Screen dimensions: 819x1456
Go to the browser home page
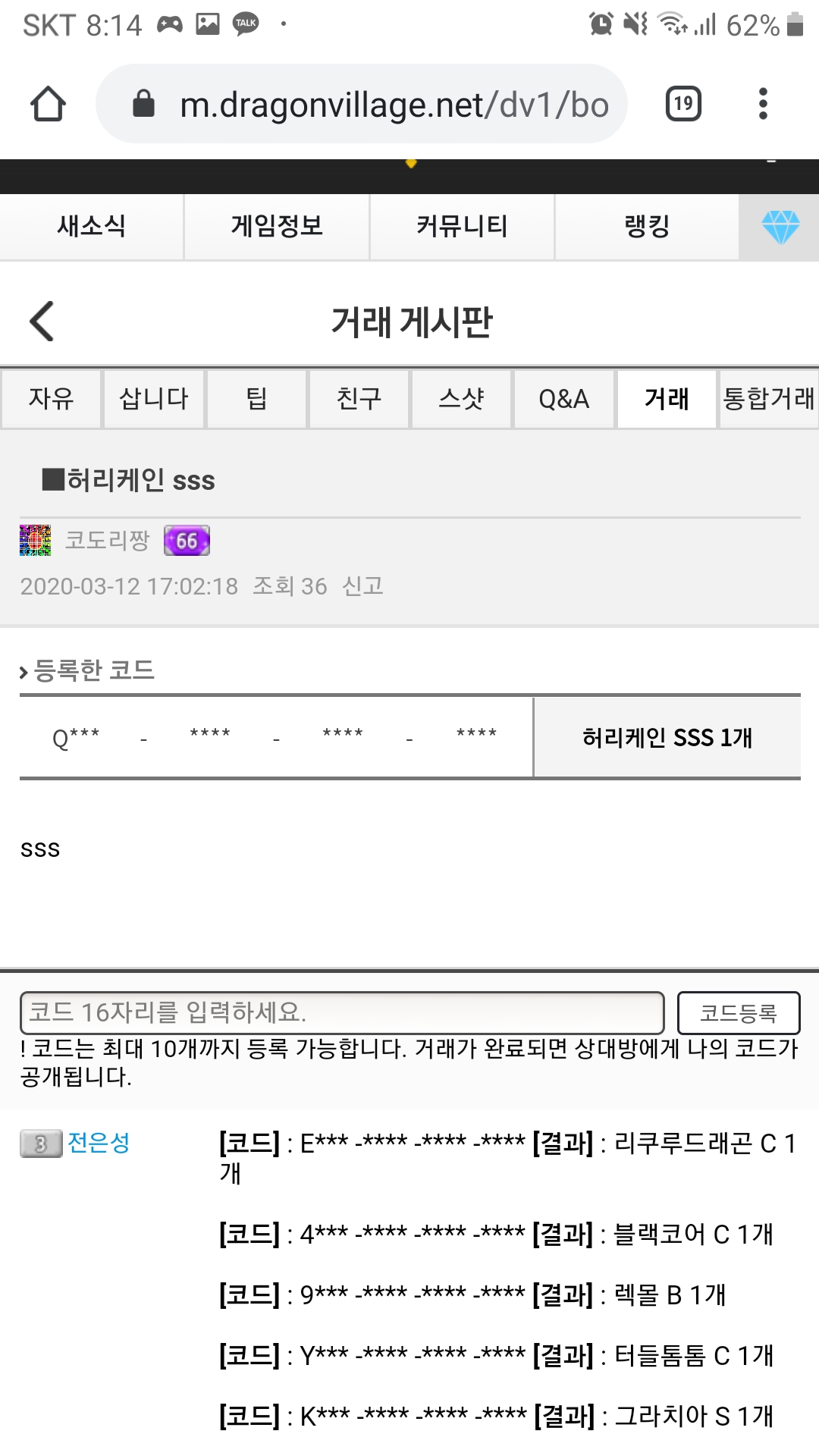point(48,104)
